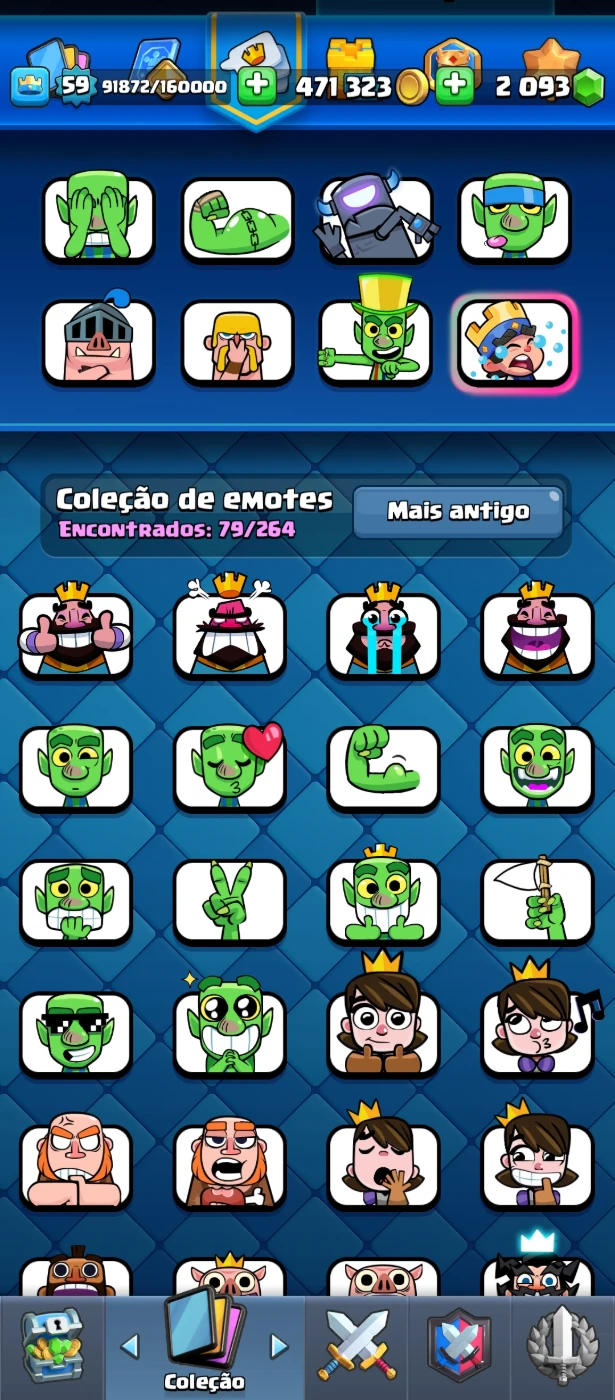615x1400 pixels.
Task: Buy more gems with the plus button
Action: click(455, 87)
